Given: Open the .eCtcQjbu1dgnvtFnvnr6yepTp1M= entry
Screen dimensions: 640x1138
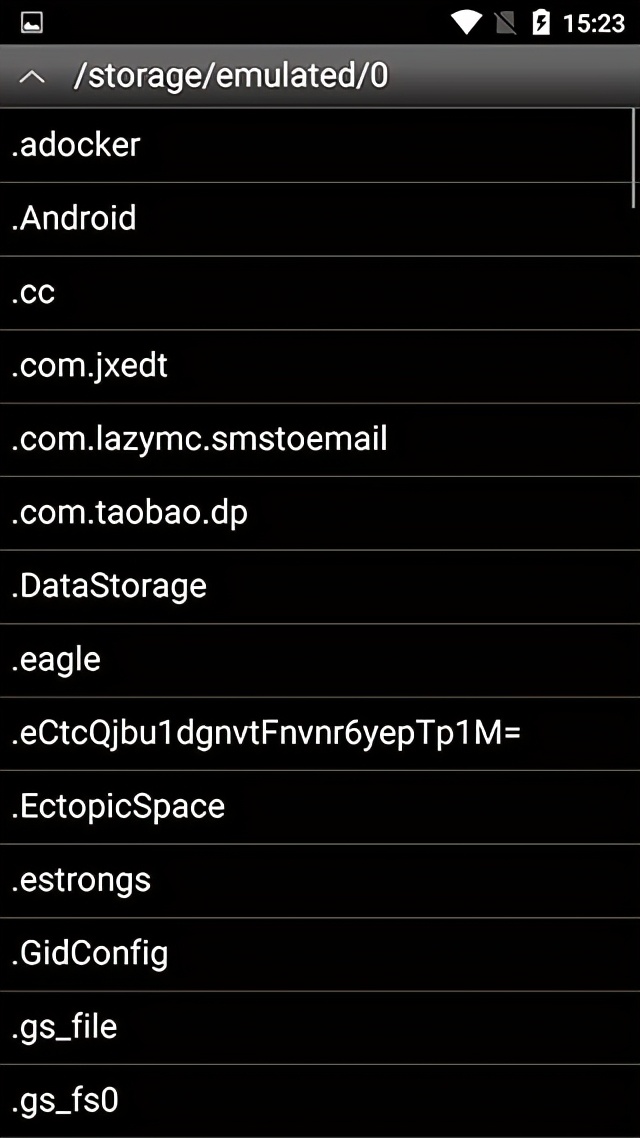Looking at the screenshot, I should pos(266,733).
